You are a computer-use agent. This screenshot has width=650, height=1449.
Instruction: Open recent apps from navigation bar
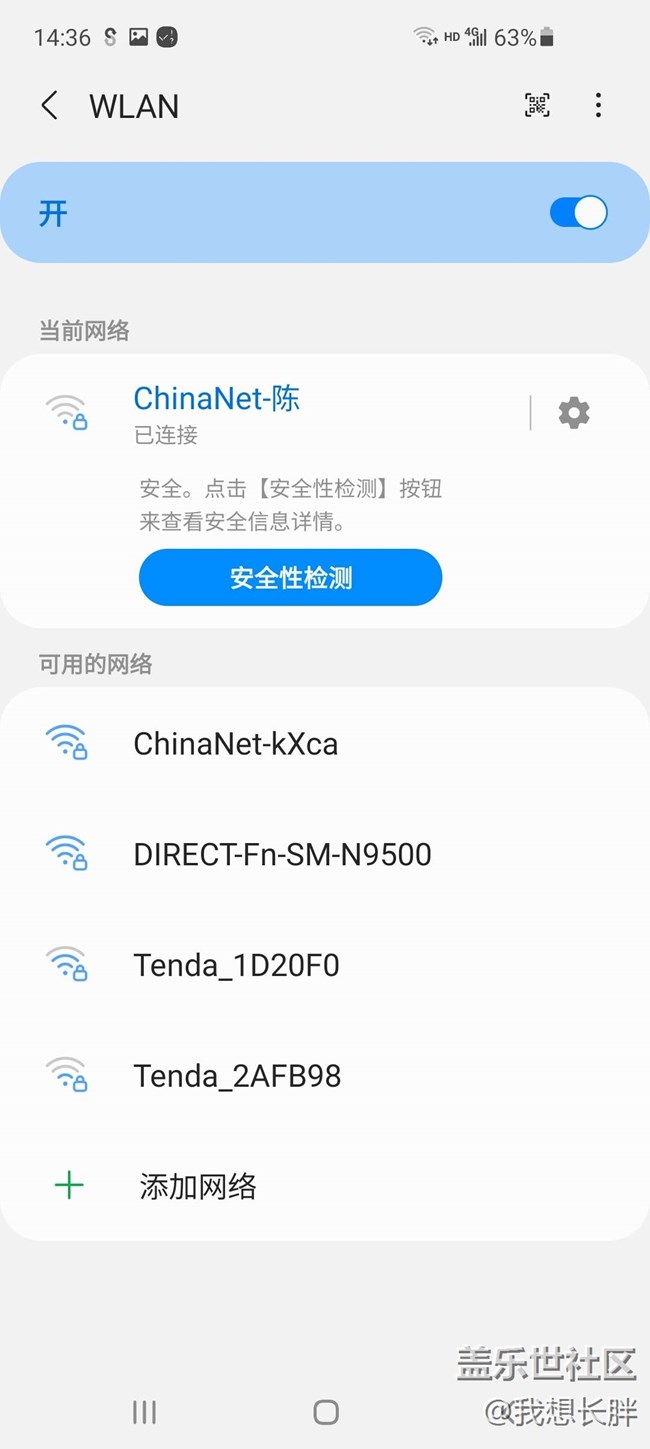144,1411
